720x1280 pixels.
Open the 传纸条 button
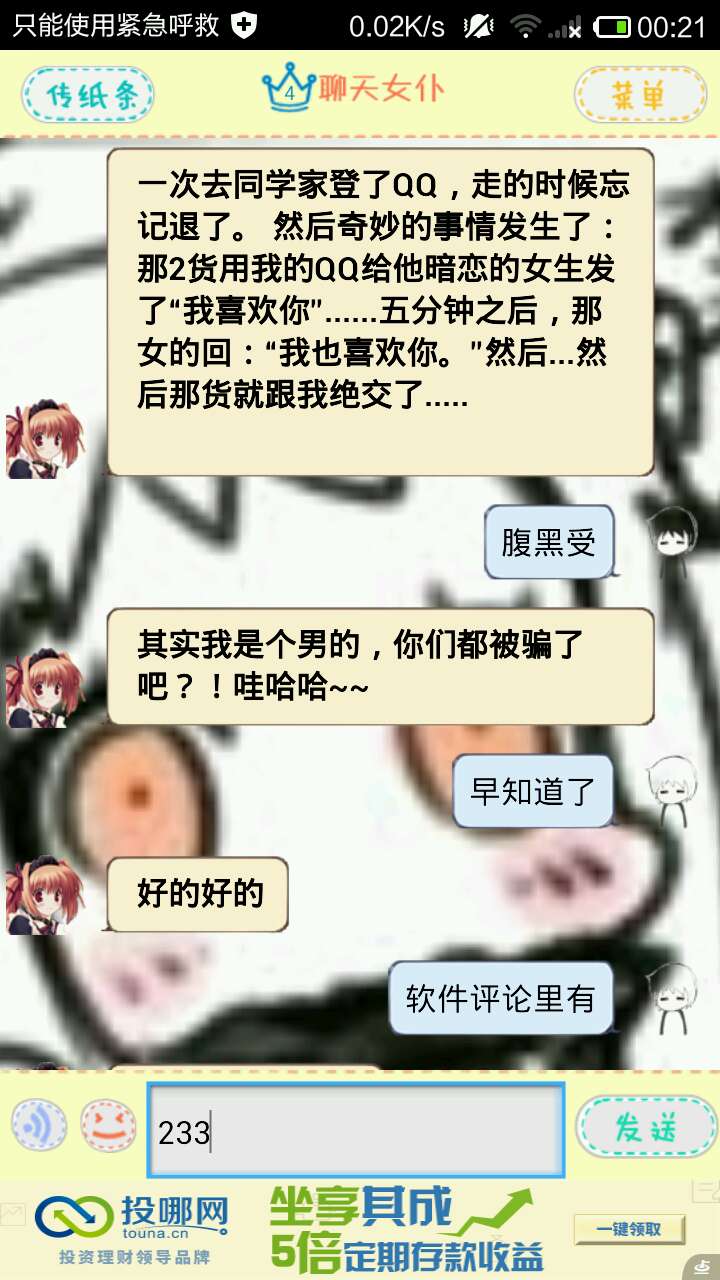(x=88, y=96)
